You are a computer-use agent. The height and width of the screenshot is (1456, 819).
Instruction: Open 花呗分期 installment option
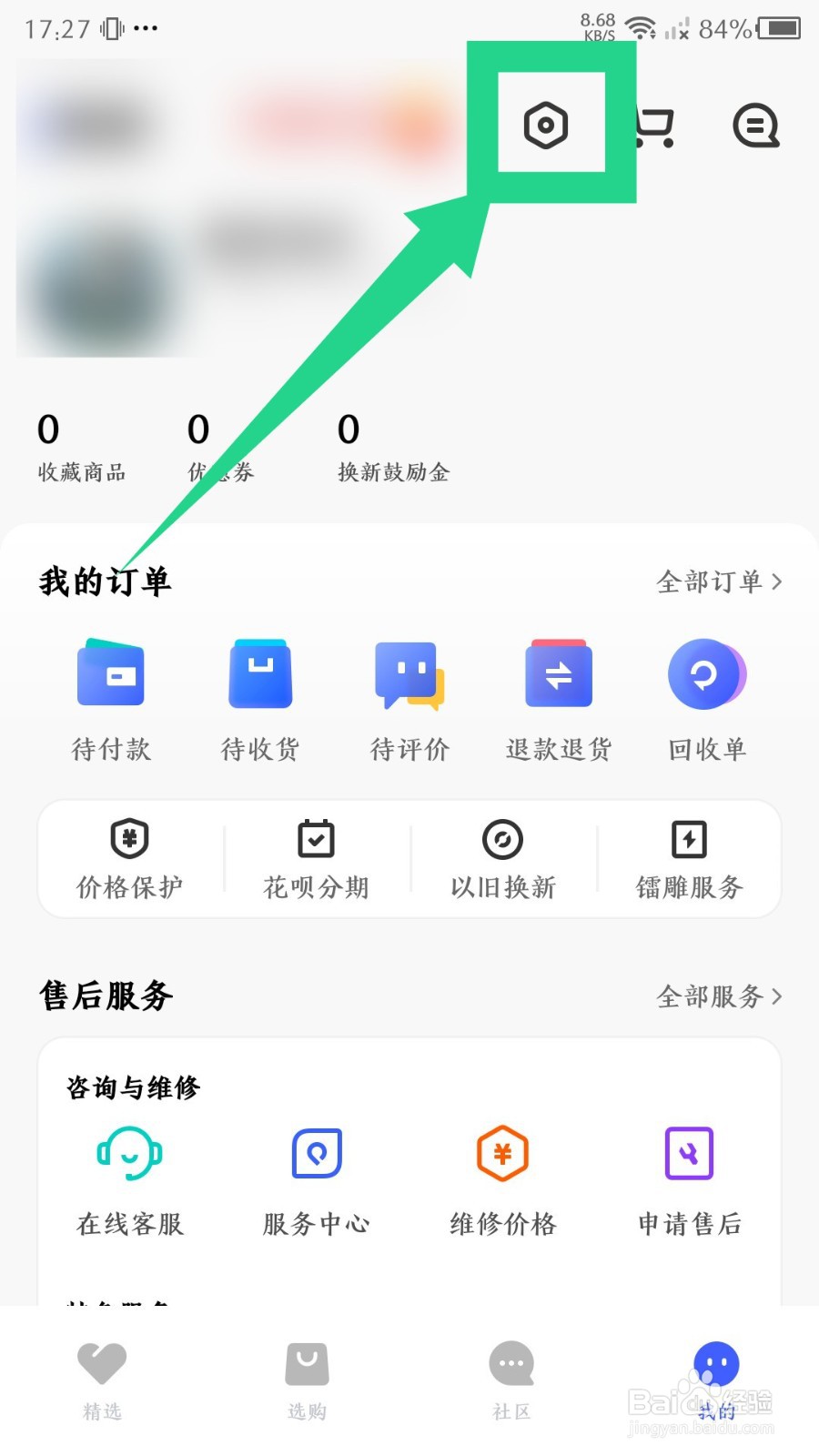(x=317, y=859)
